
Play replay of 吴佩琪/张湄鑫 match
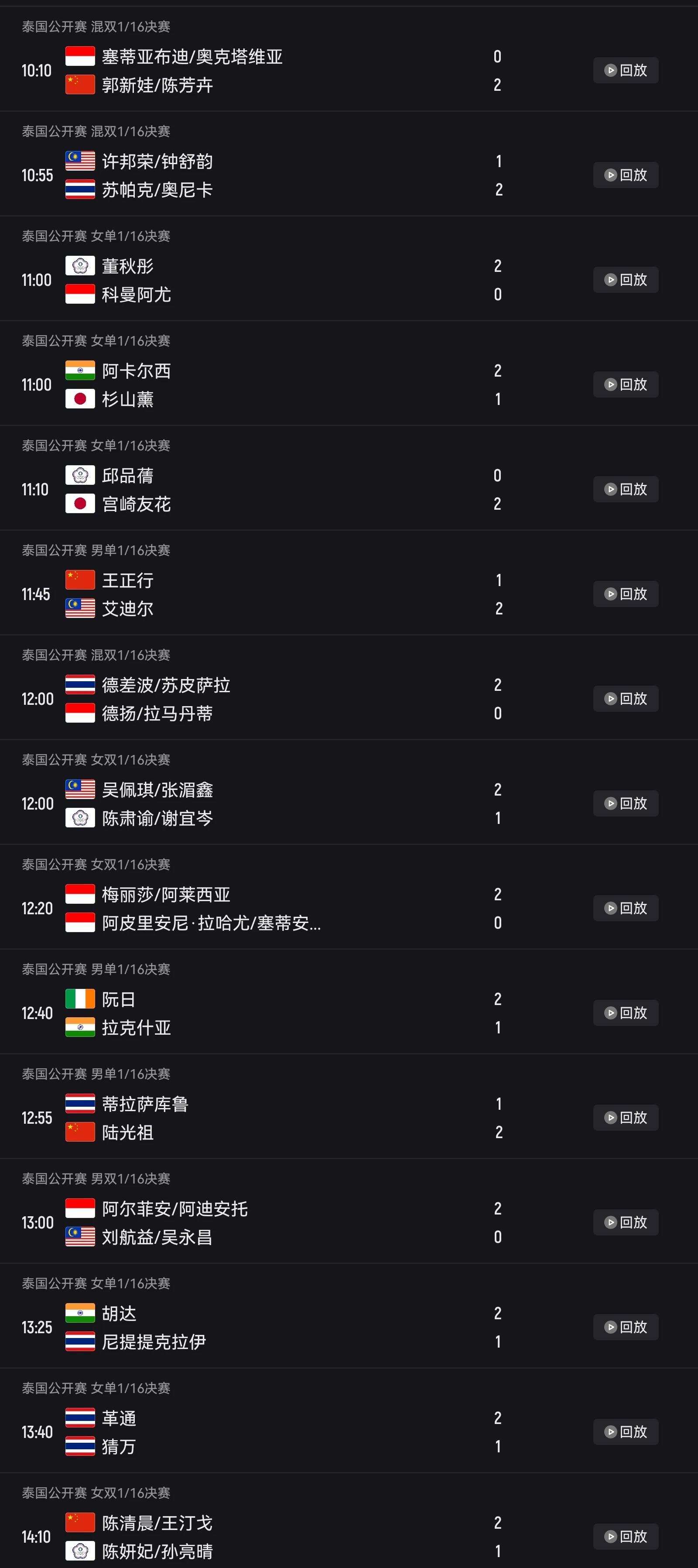tap(626, 803)
